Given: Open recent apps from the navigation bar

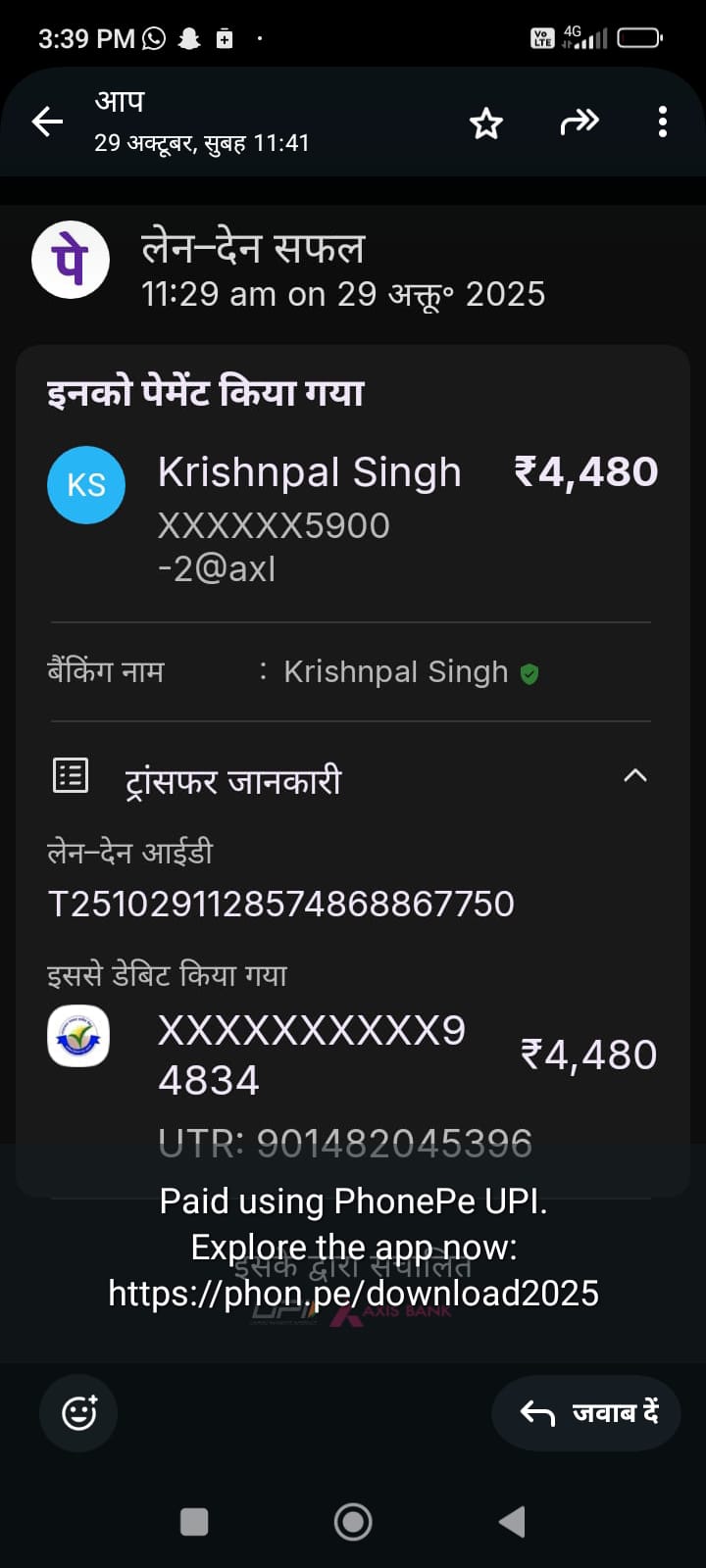Looking at the screenshot, I should 194,1522.
